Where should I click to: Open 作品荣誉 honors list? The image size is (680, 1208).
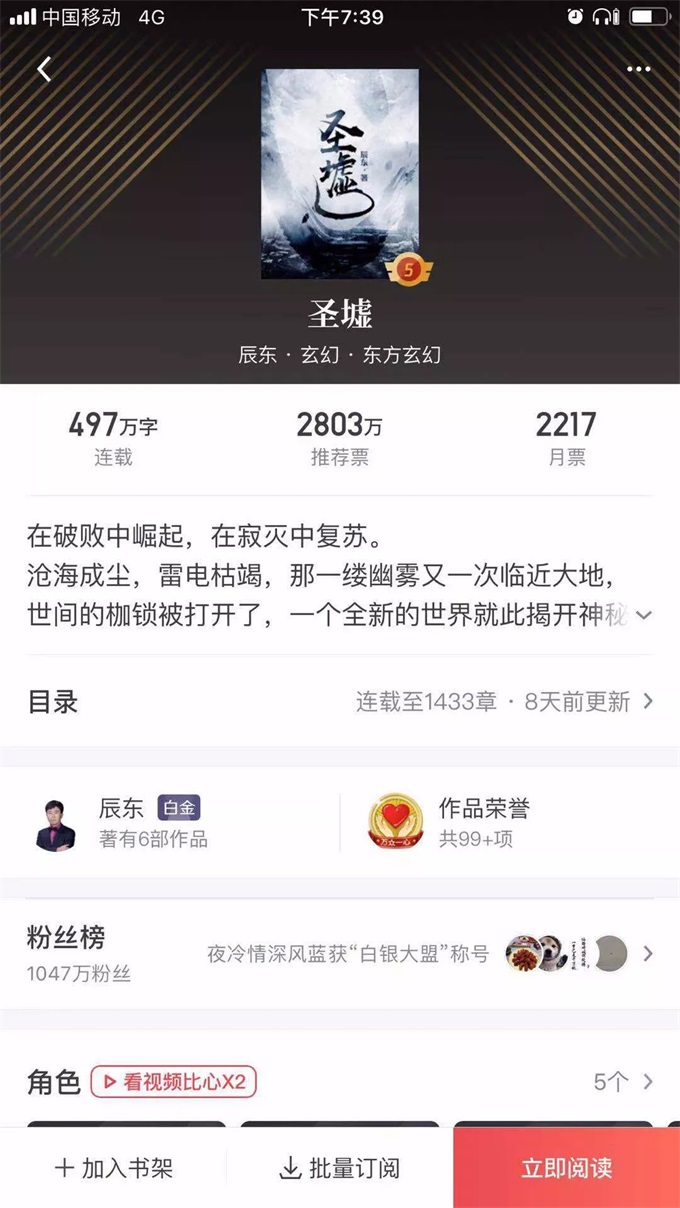484,822
